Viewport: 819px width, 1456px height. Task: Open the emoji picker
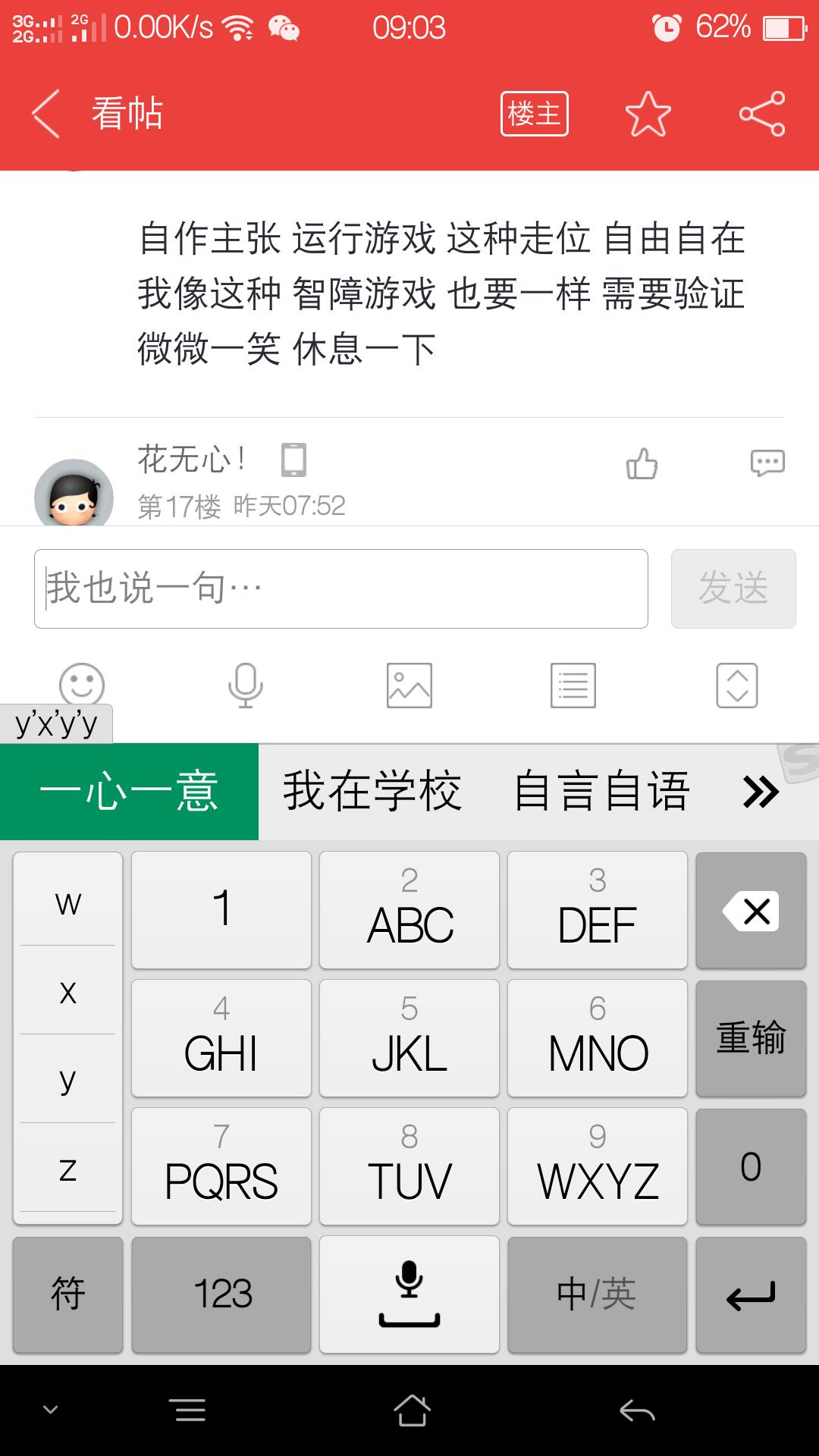point(82,683)
